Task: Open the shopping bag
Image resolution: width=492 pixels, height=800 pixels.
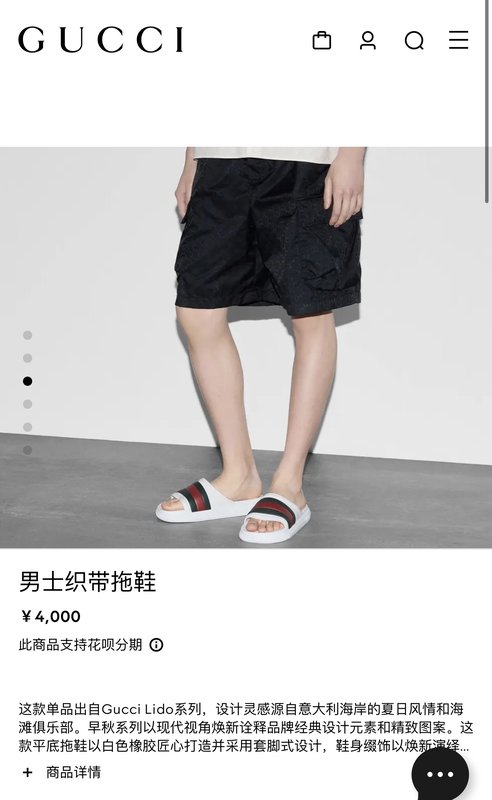Action: [322, 40]
